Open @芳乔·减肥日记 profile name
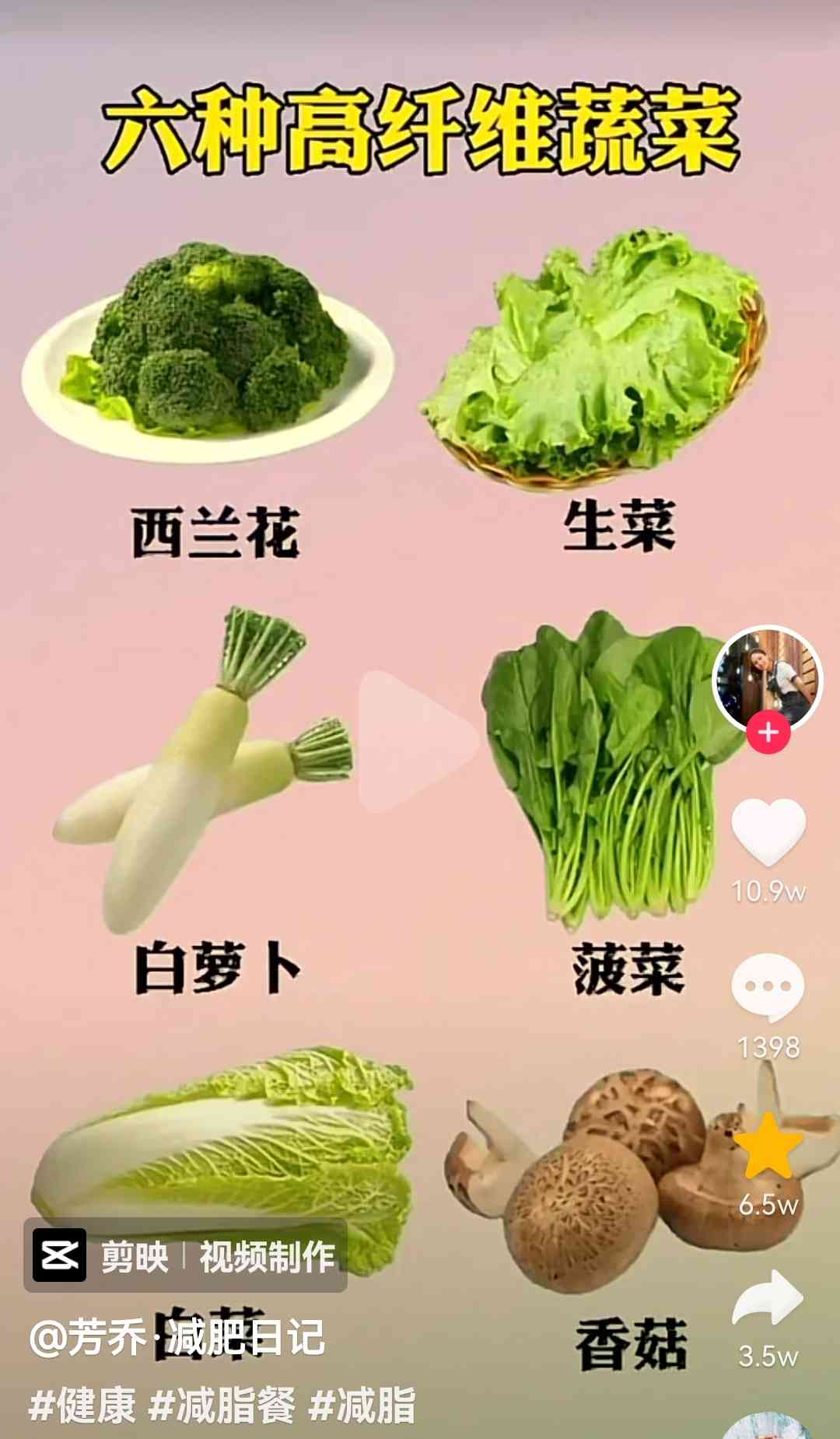Screen dimensions: 840x1439 pos(177,1338)
